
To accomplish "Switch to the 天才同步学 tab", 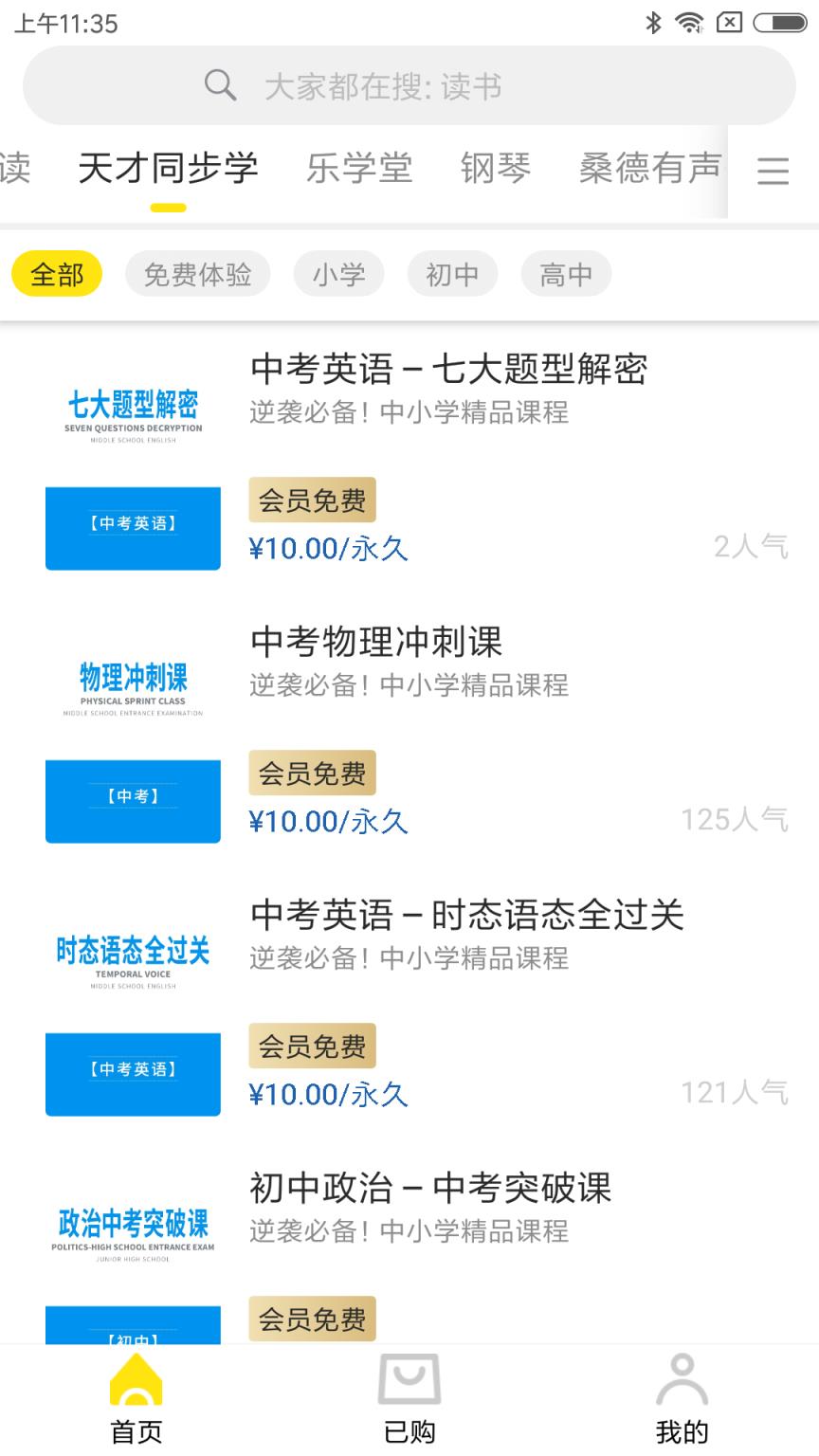I will [168, 168].
